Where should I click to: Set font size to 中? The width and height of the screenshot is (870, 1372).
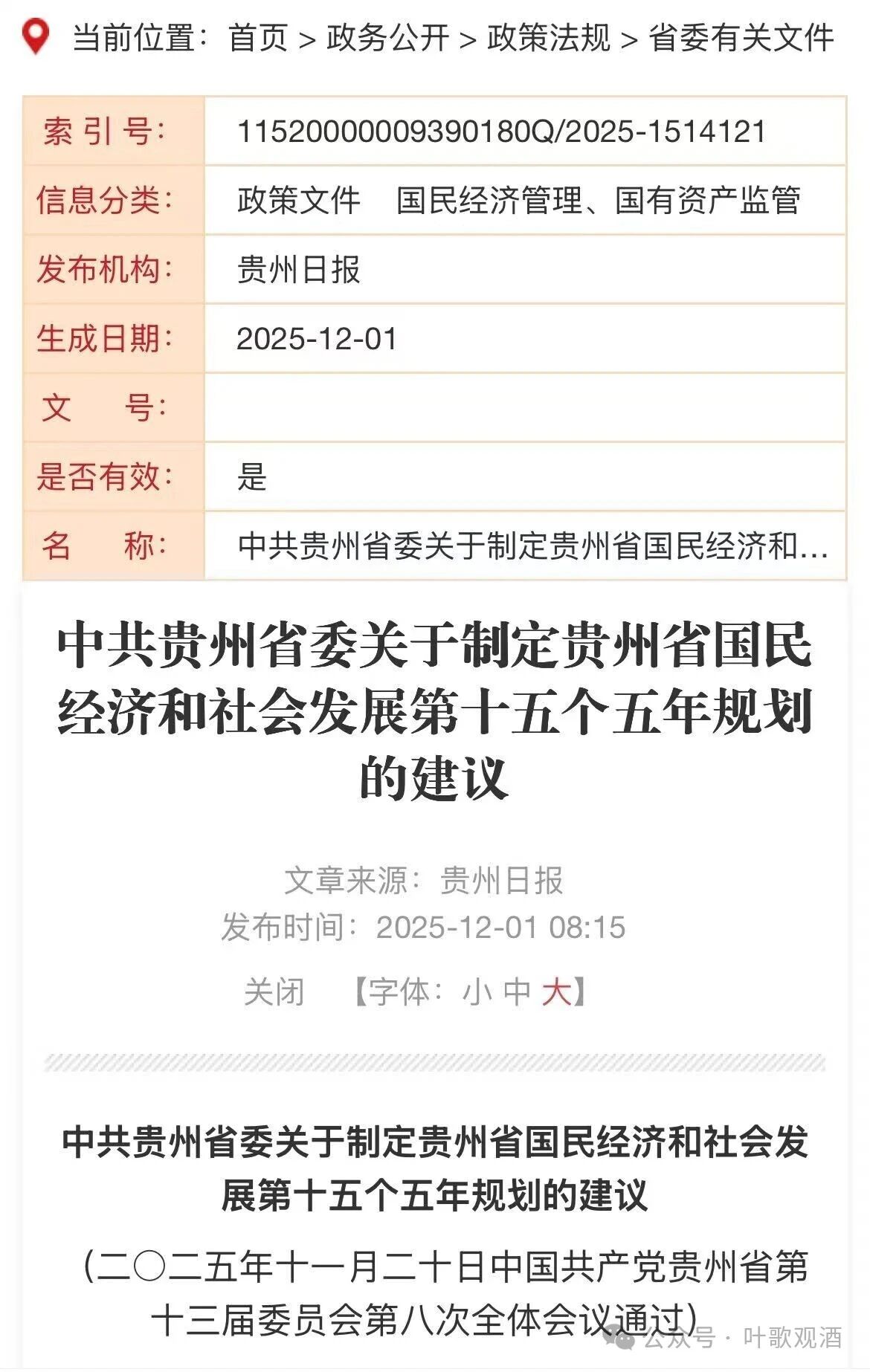point(517,992)
